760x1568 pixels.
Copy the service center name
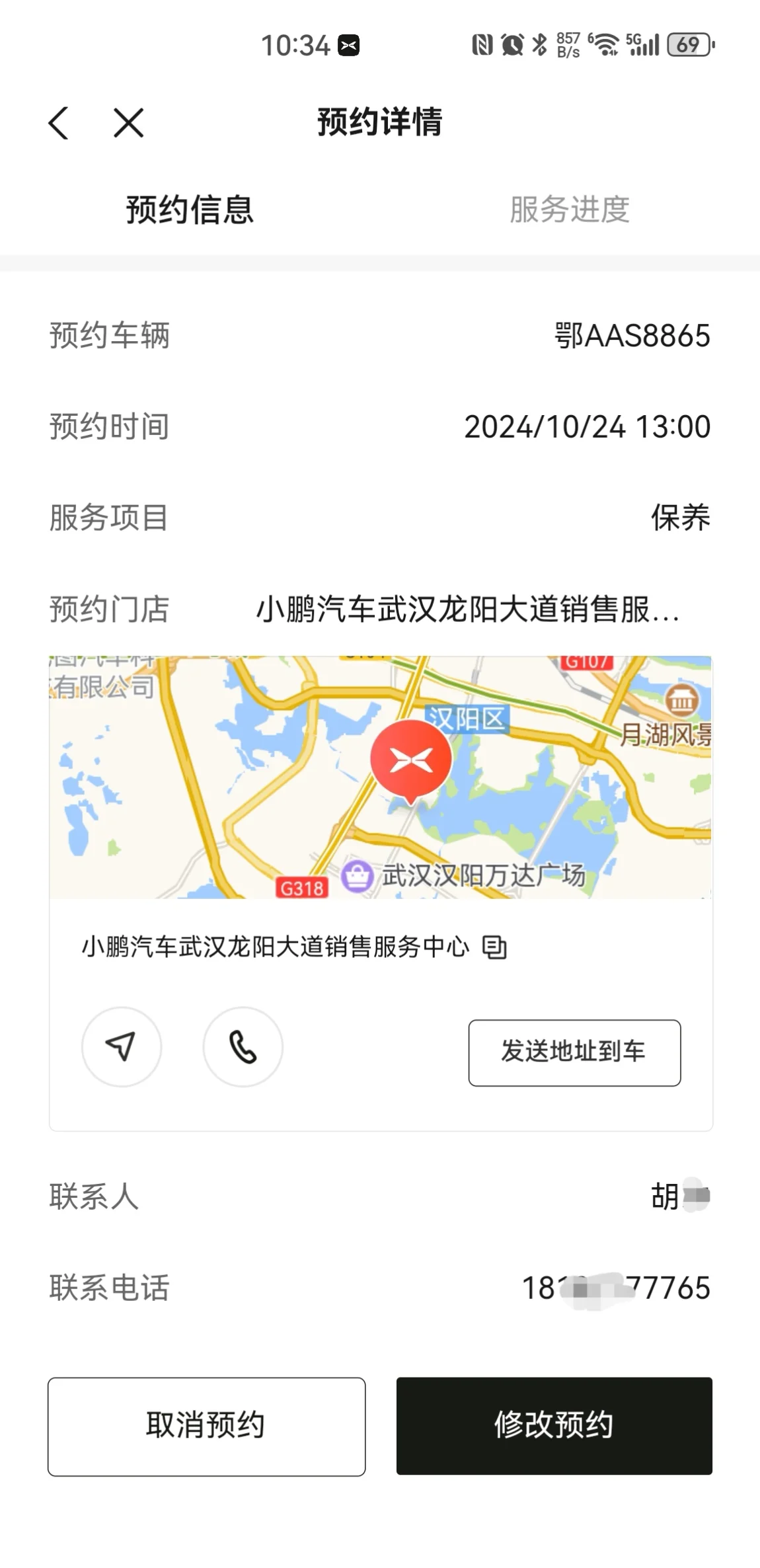(494, 947)
